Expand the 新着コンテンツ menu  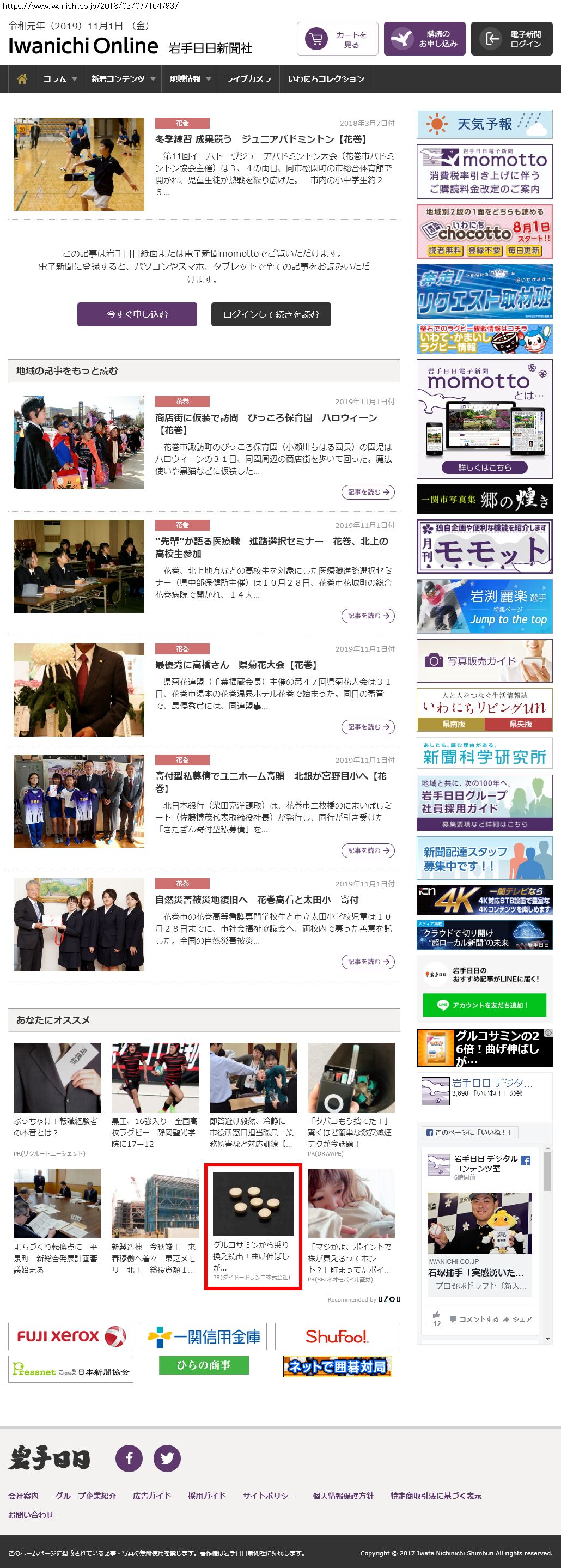coord(123,79)
